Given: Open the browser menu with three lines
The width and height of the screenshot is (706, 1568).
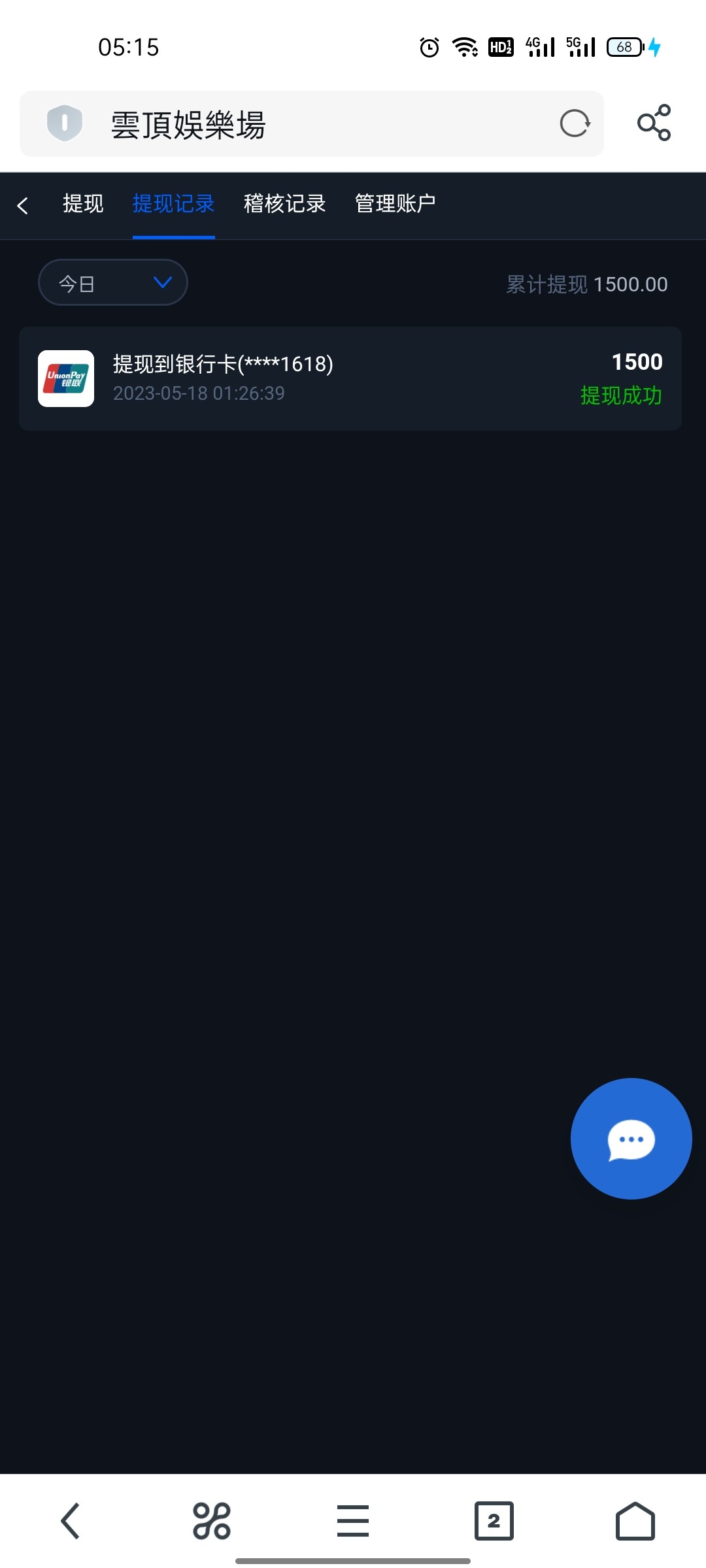Looking at the screenshot, I should pyautogui.click(x=353, y=1521).
